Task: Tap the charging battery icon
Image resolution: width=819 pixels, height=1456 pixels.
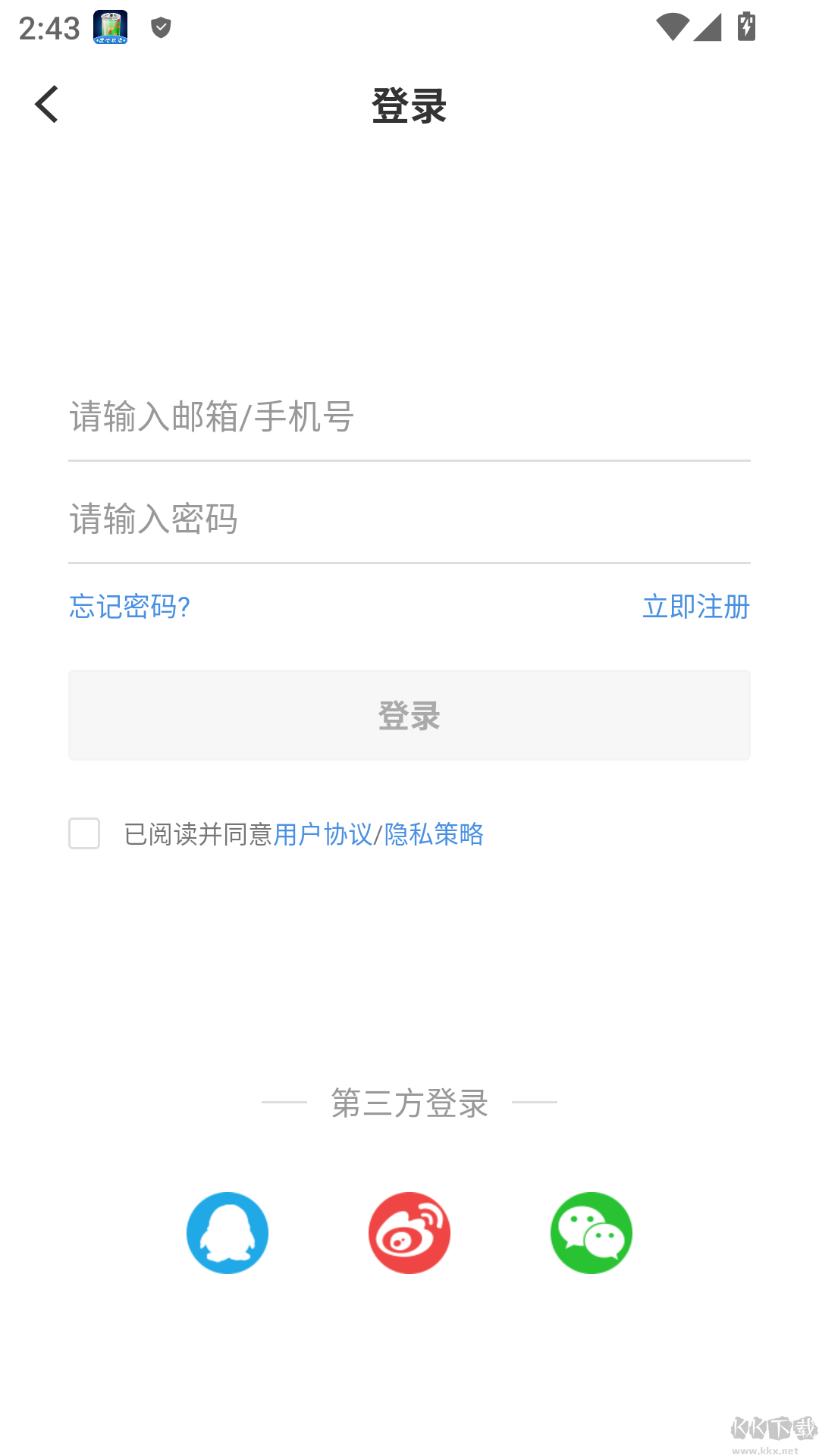Action: tap(746, 25)
